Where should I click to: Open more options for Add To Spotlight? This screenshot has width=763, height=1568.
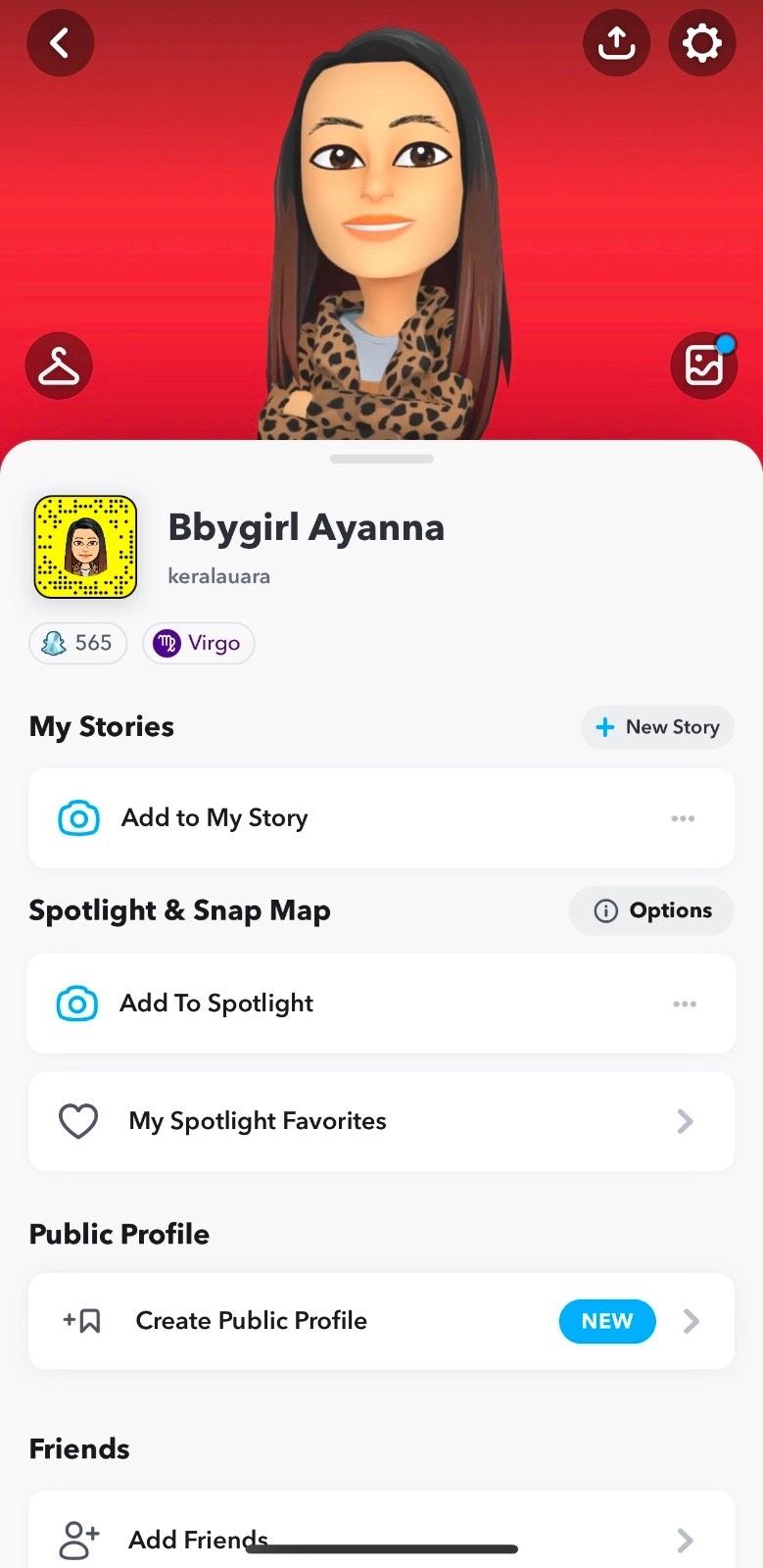(685, 1004)
